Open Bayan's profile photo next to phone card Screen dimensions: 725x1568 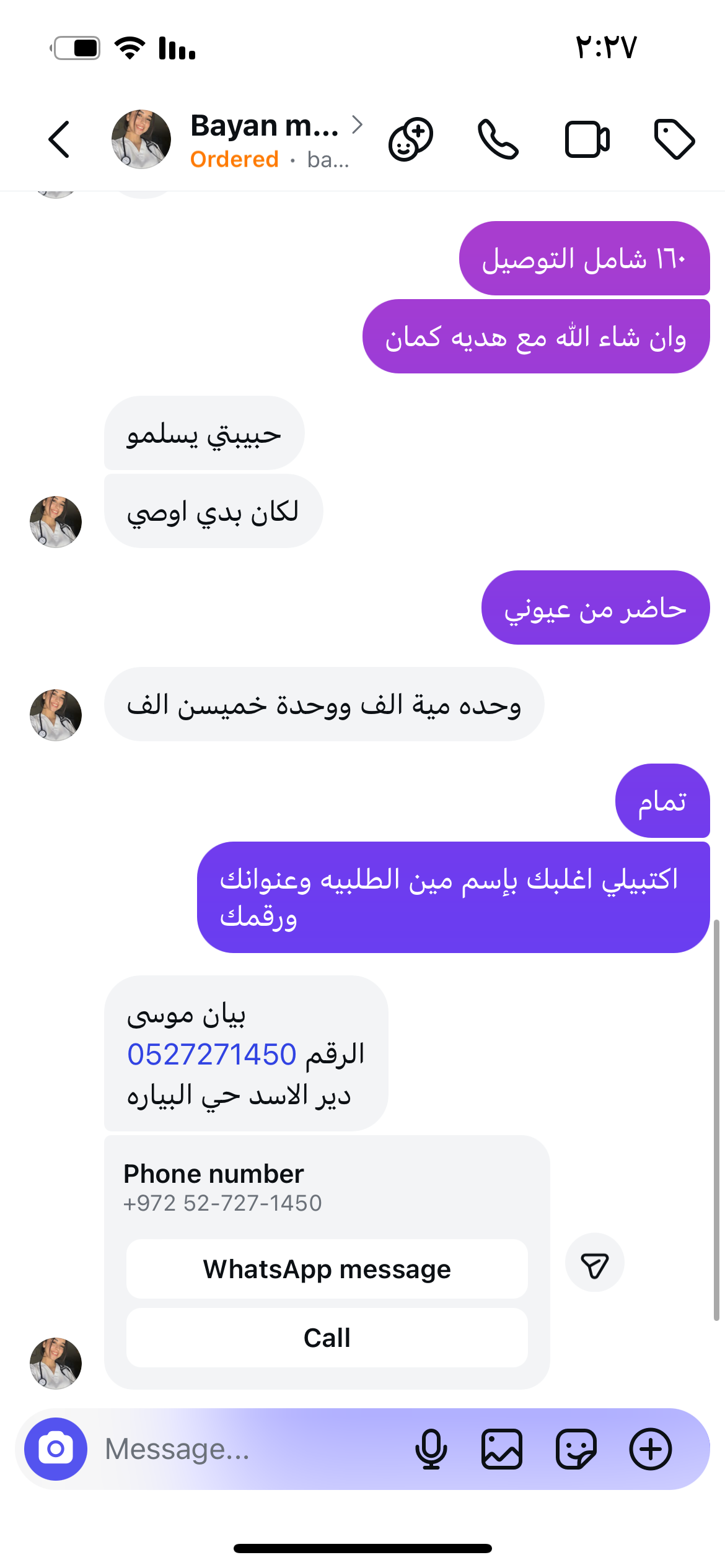56,1363
